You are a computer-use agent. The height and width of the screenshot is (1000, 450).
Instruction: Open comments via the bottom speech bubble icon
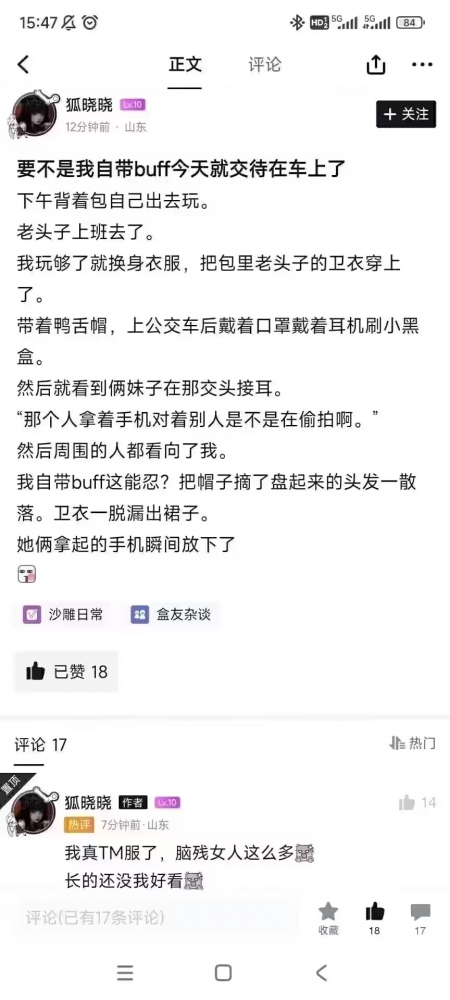pos(421,918)
